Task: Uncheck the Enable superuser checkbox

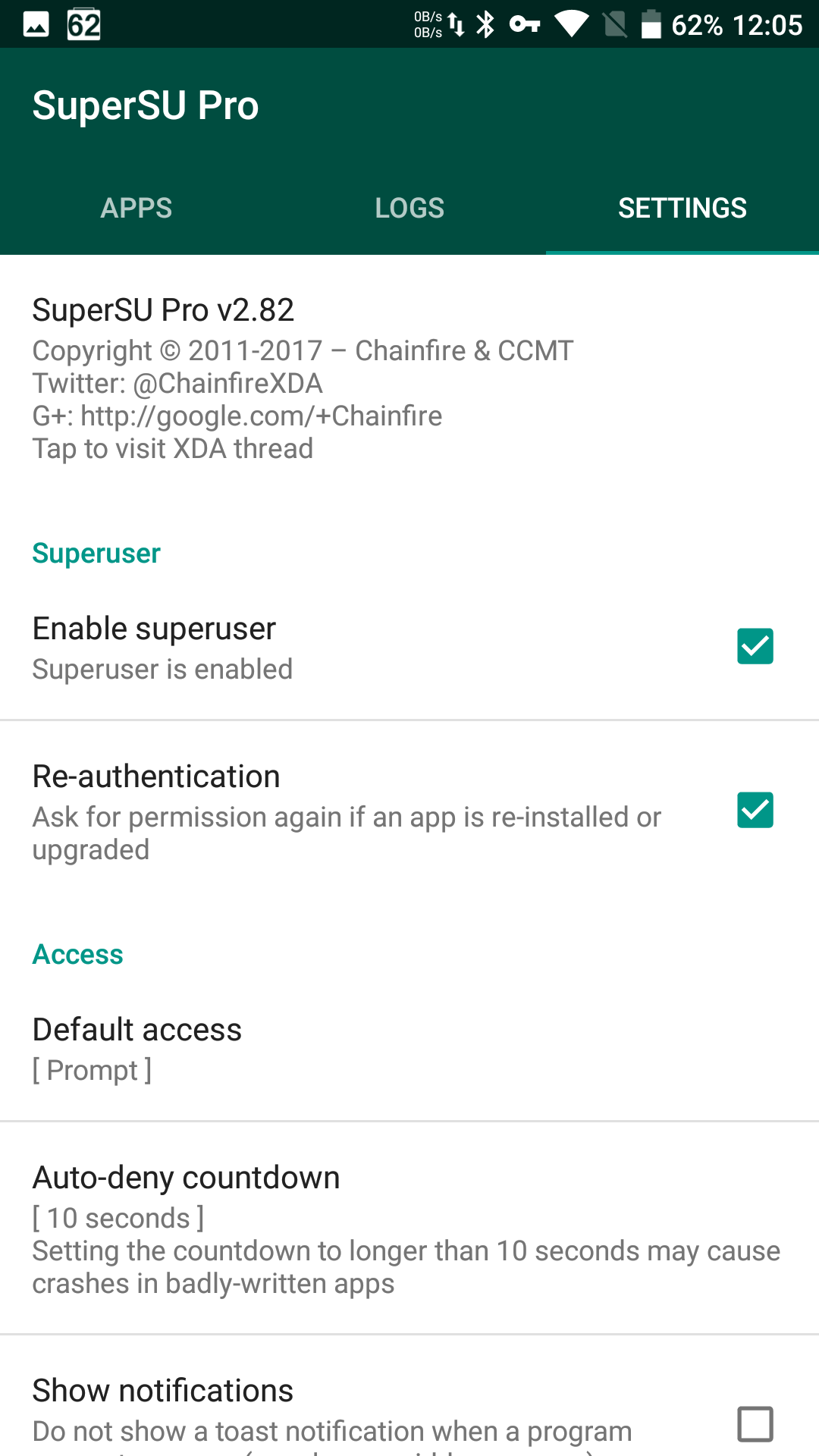Action: [755, 646]
